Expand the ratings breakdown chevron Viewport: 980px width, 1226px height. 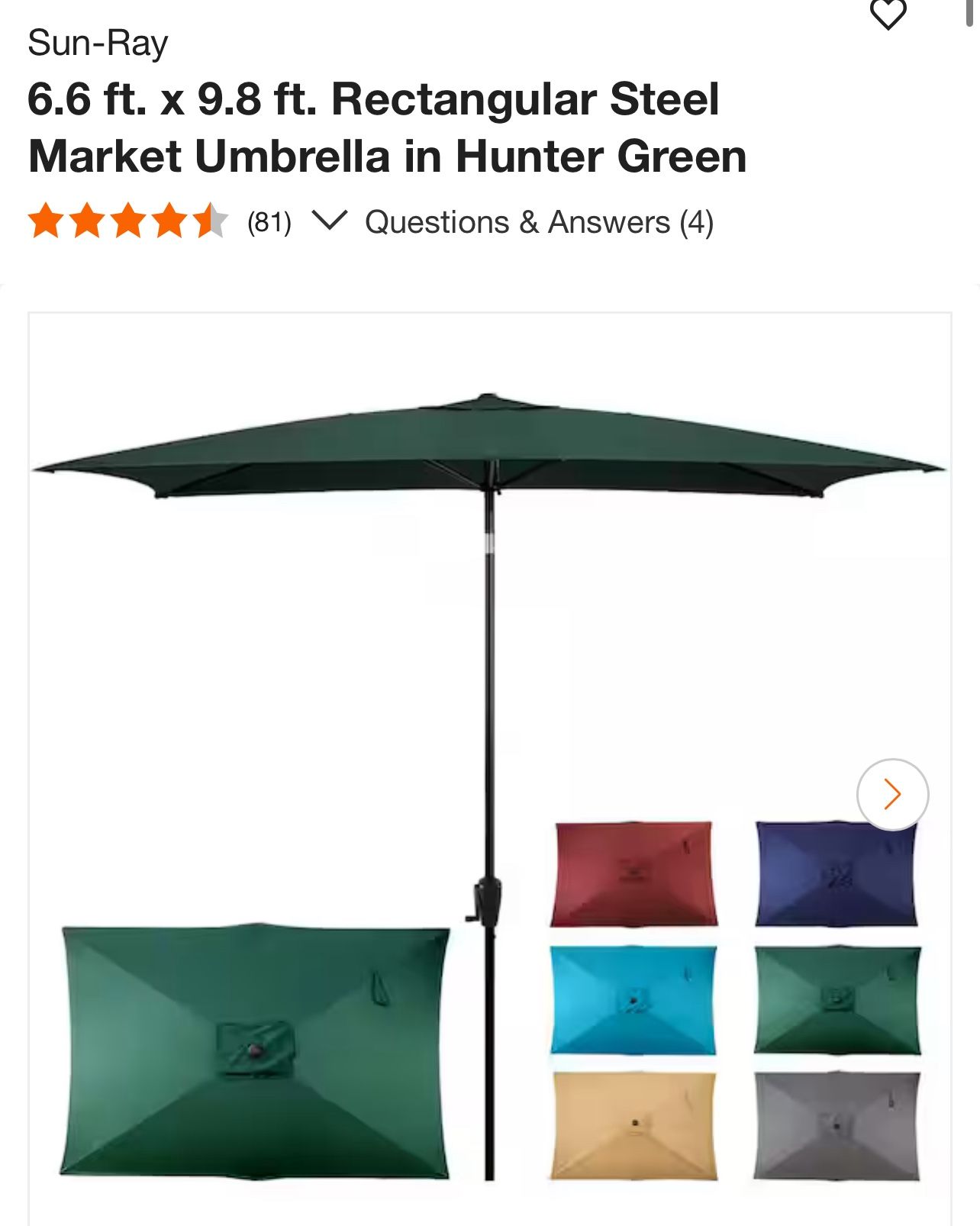tap(330, 221)
